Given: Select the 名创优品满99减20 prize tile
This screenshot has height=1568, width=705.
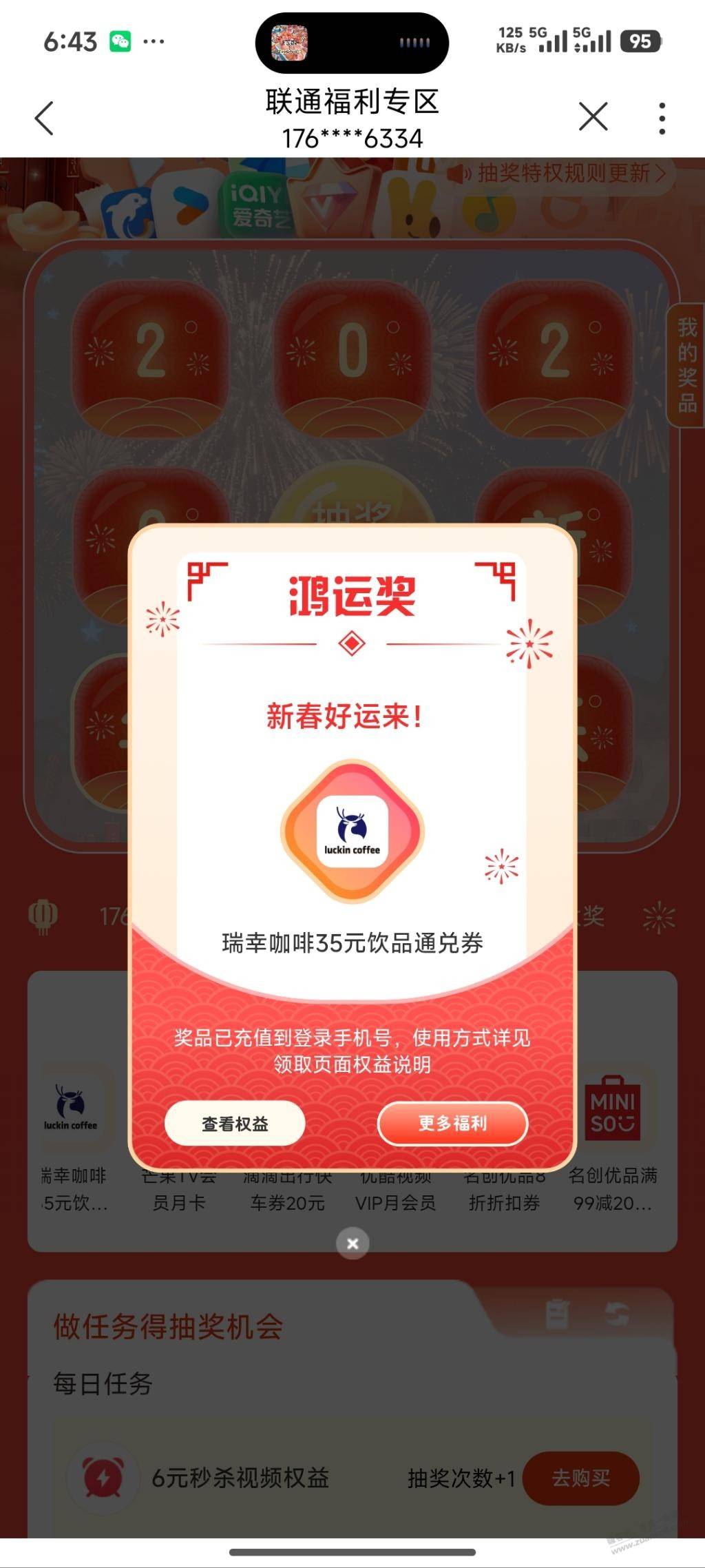Looking at the screenshot, I should pos(612,1137).
